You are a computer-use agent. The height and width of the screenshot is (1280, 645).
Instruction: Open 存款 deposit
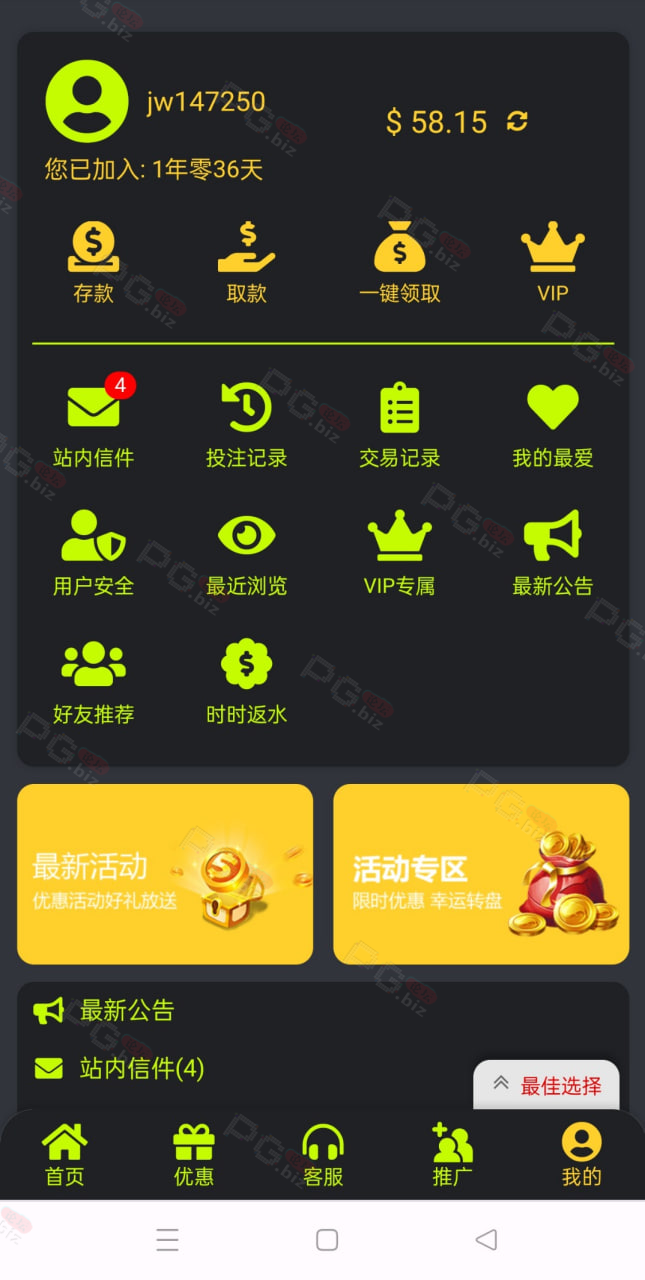click(x=93, y=263)
